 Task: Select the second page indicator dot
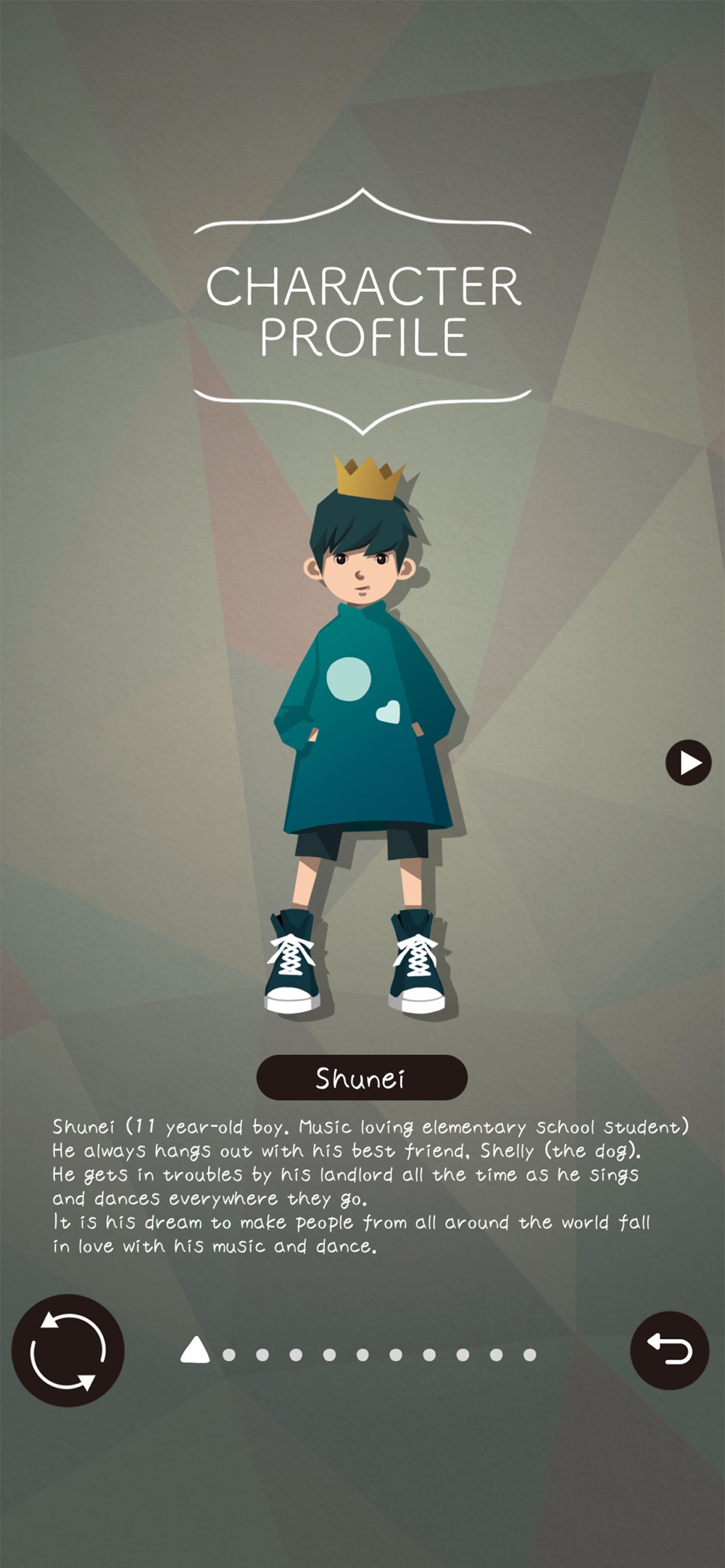coord(229,1355)
